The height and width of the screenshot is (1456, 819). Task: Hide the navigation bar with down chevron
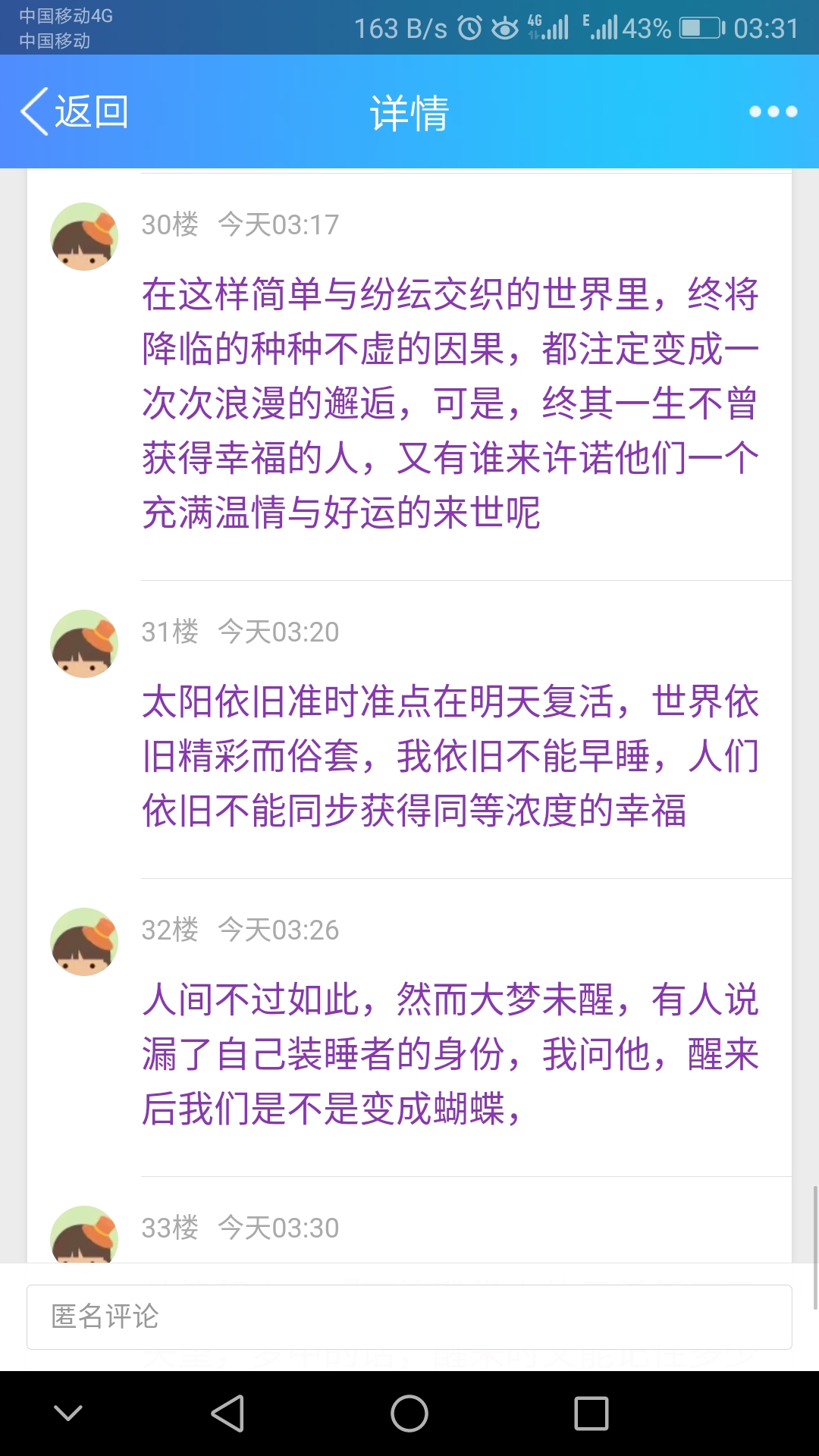(x=68, y=1414)
